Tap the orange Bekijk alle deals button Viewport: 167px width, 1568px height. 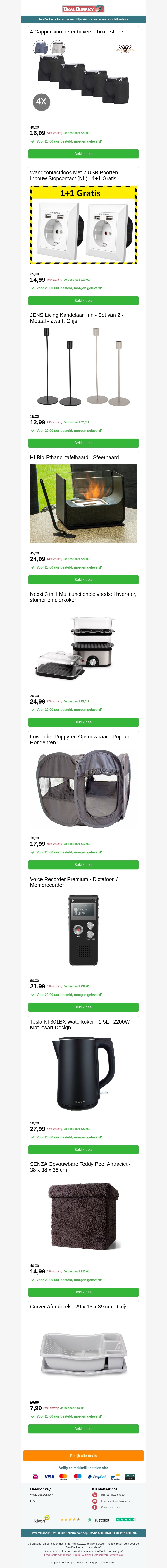pos(83,1456)
